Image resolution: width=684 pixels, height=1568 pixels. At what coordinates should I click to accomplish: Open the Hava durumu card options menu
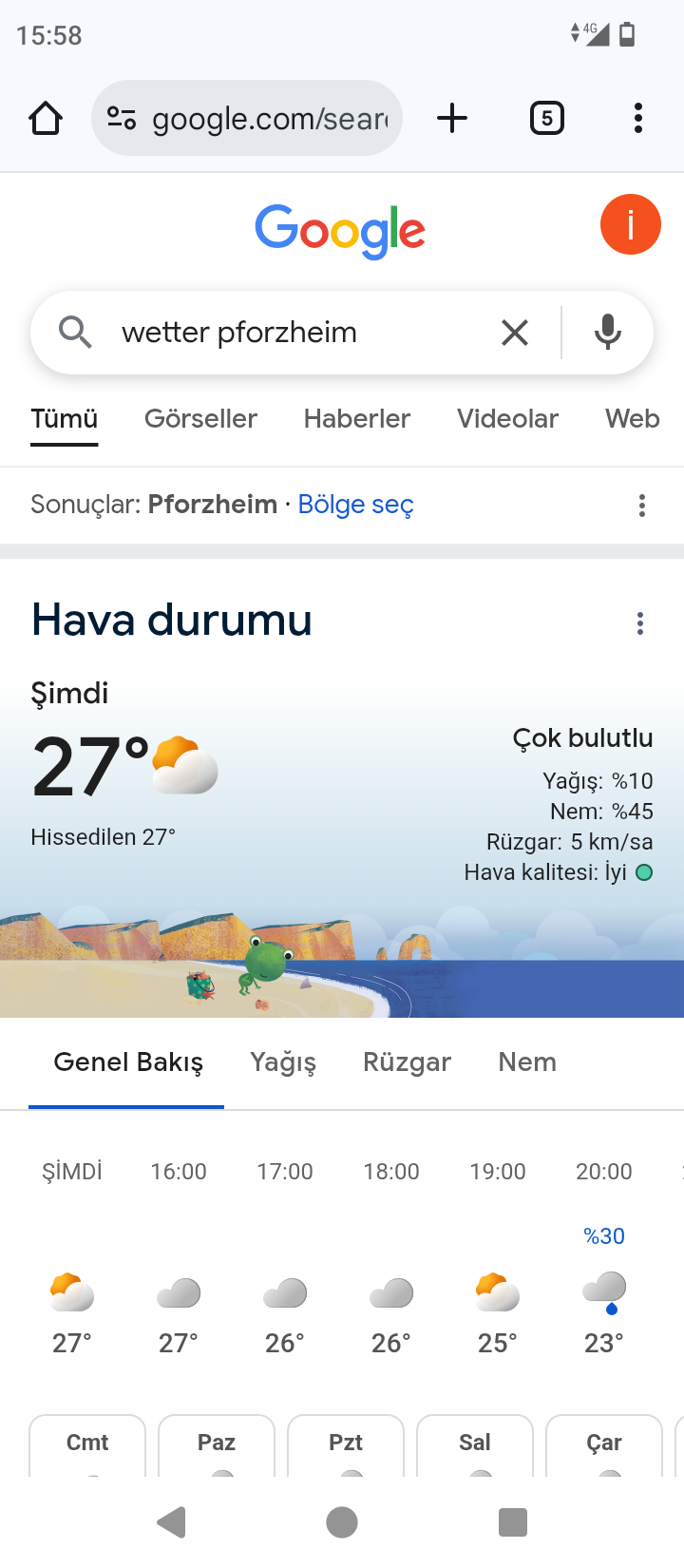tap(640, 623)
